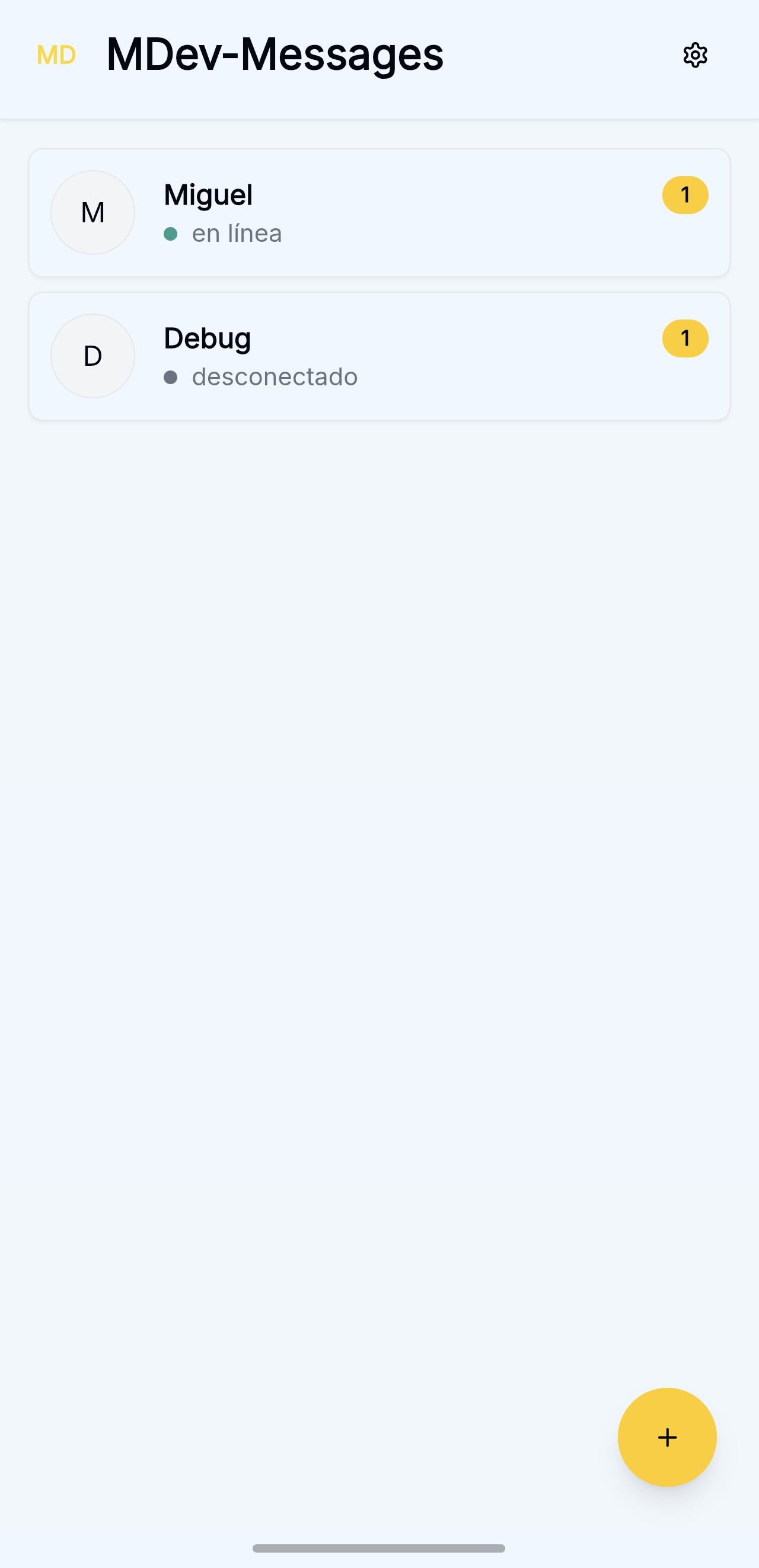Open the settings gear icon
Image resolution: width=759 pixels, height=1568 pixels.
click(695, 55)
